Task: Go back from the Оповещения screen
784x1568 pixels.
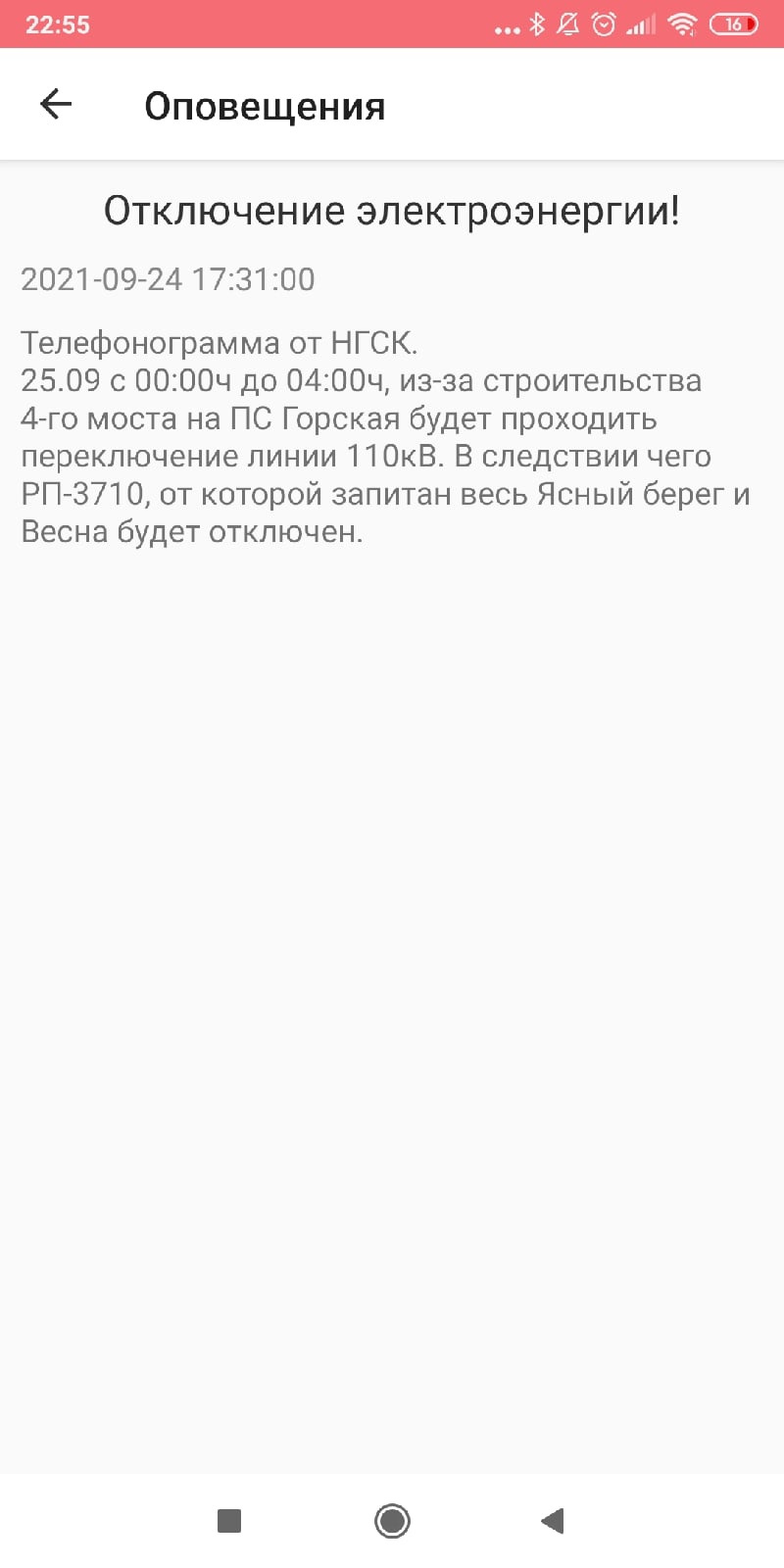Action: 56,104
